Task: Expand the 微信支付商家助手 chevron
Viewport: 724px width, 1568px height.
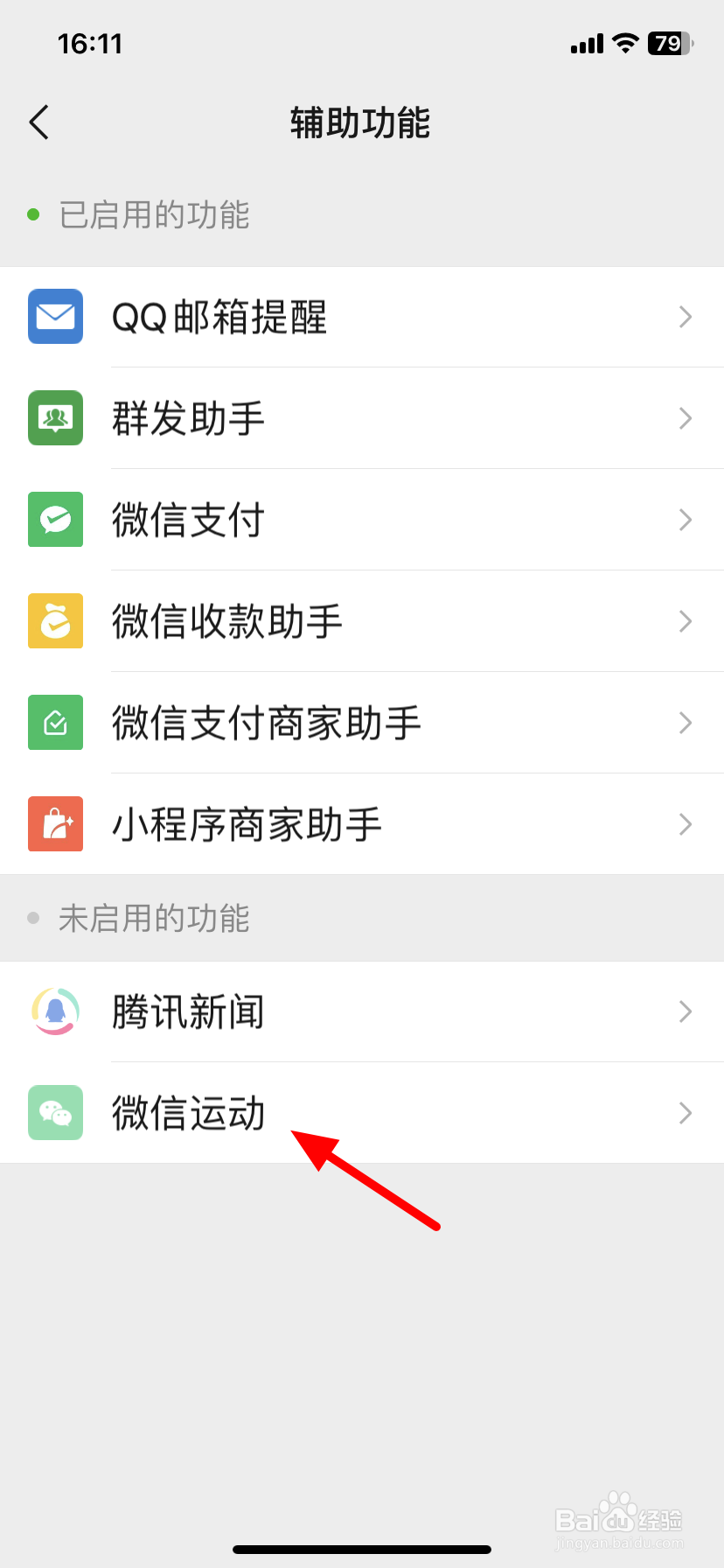Action: click(686, 723)
